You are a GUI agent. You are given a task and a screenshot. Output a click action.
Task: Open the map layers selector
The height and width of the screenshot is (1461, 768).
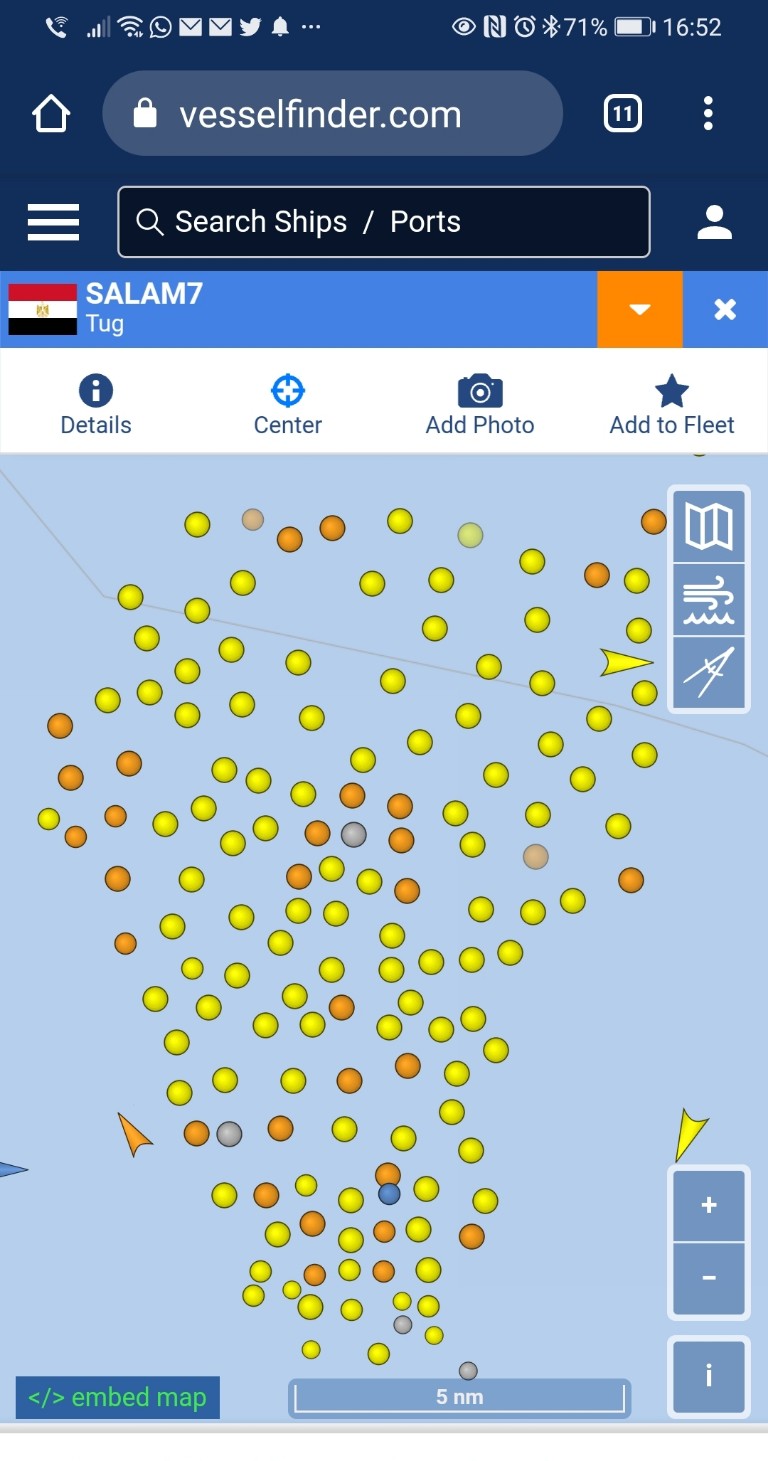709,526
